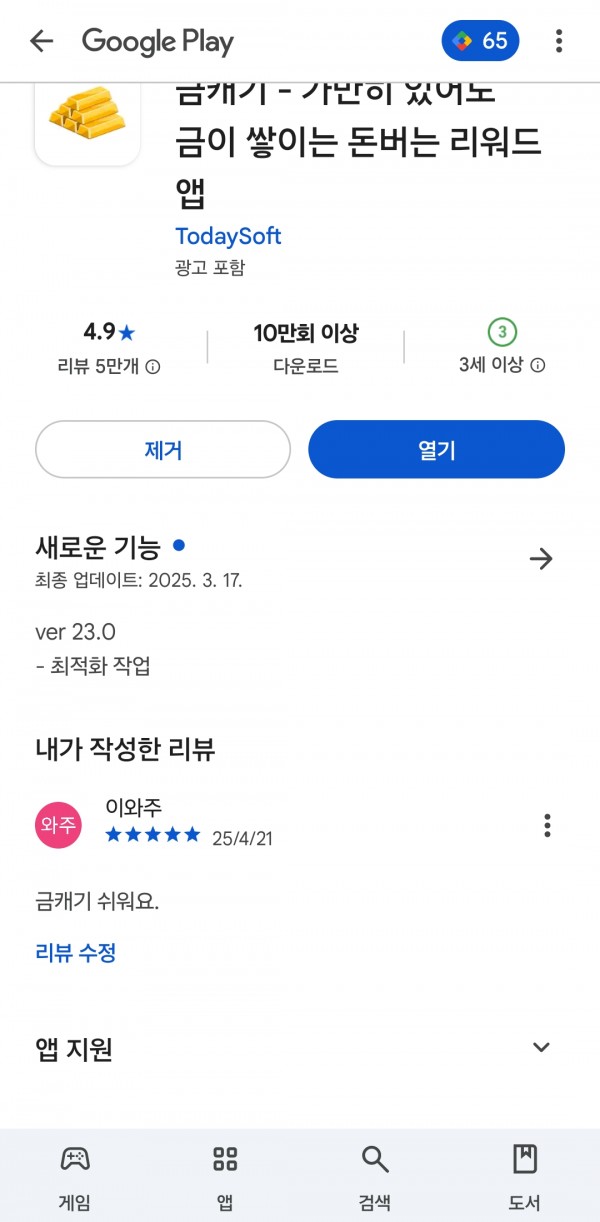The width and height of the screenshot is (600, 1222).
Task: View content rating info for 3세 이상
Action: 537,366
